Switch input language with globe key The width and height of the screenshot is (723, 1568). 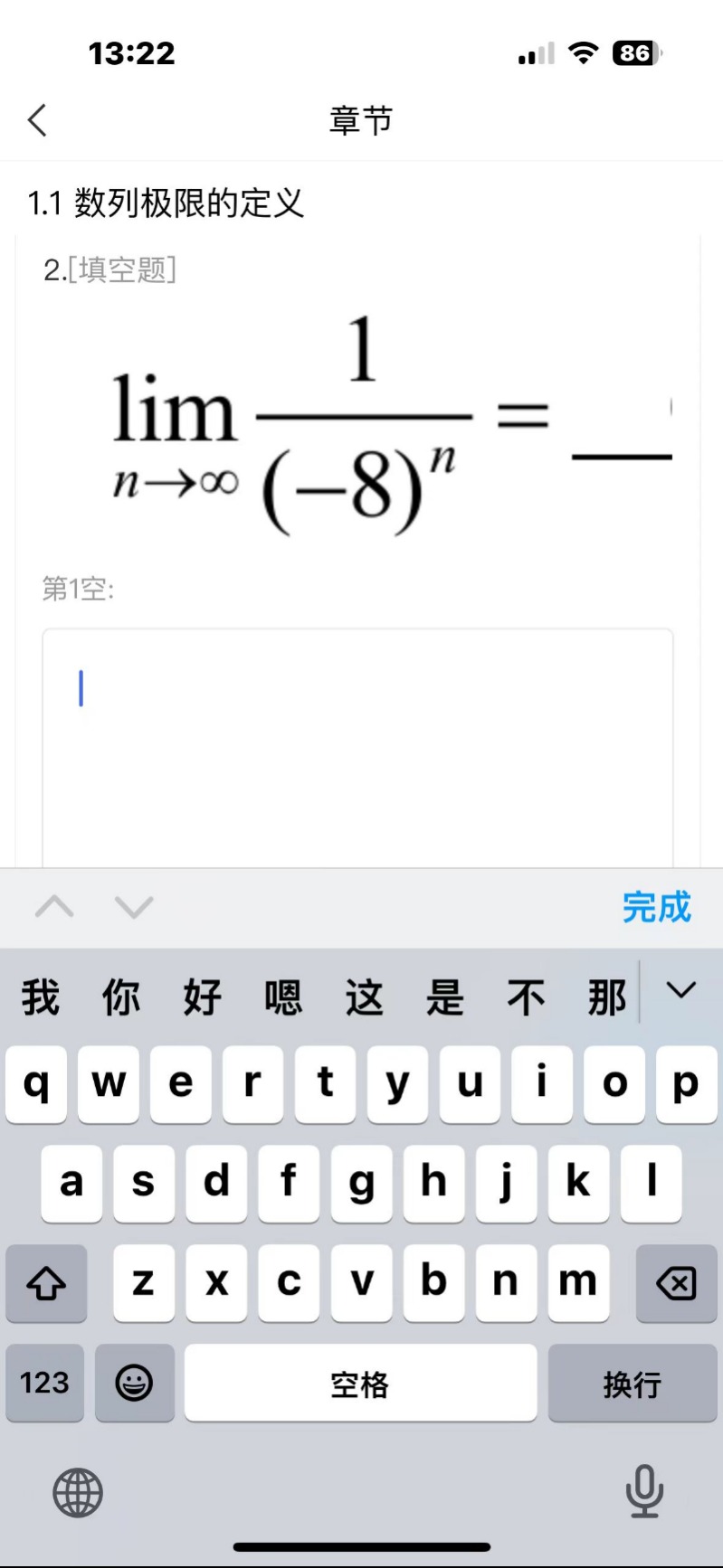click(78, 1492)
